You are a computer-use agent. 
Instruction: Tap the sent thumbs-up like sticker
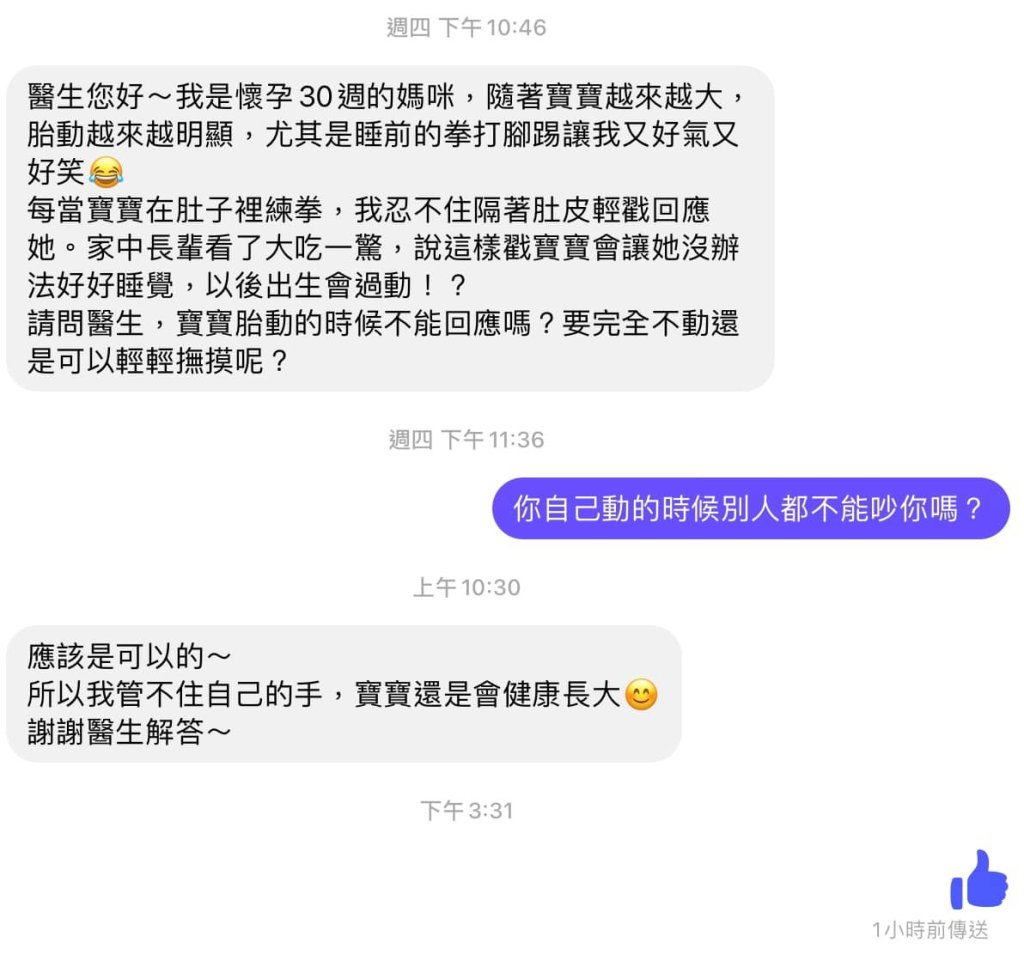[979, 880]
